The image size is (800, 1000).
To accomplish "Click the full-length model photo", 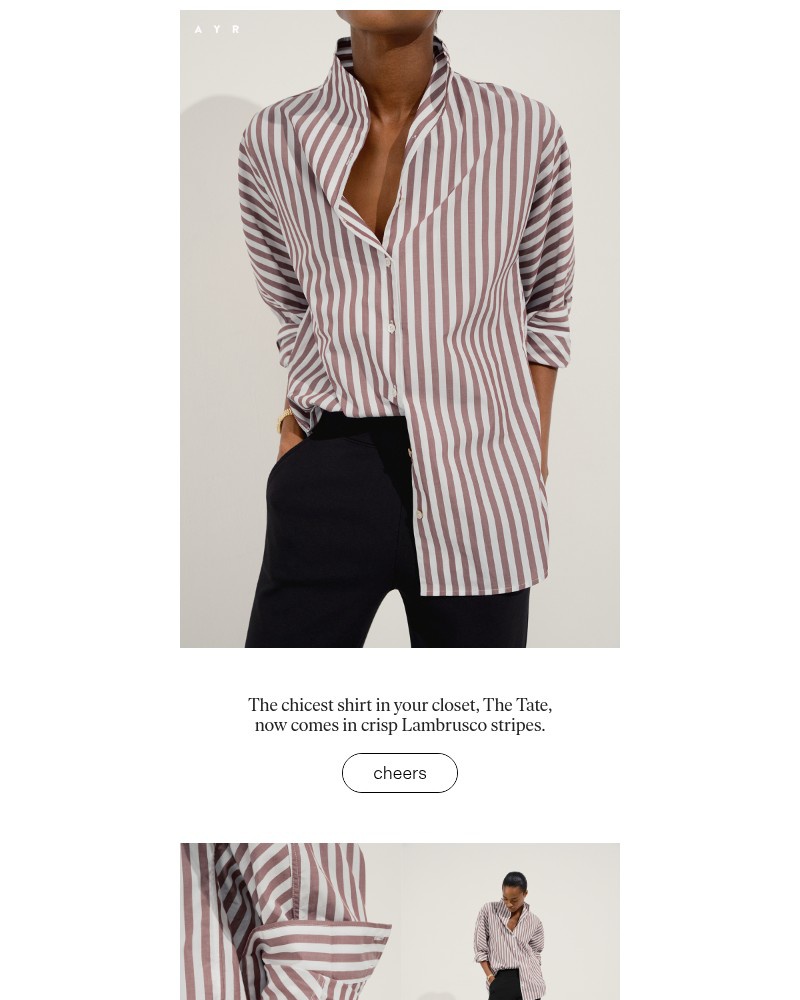I will pyautogui.click(x=510, y=921).
